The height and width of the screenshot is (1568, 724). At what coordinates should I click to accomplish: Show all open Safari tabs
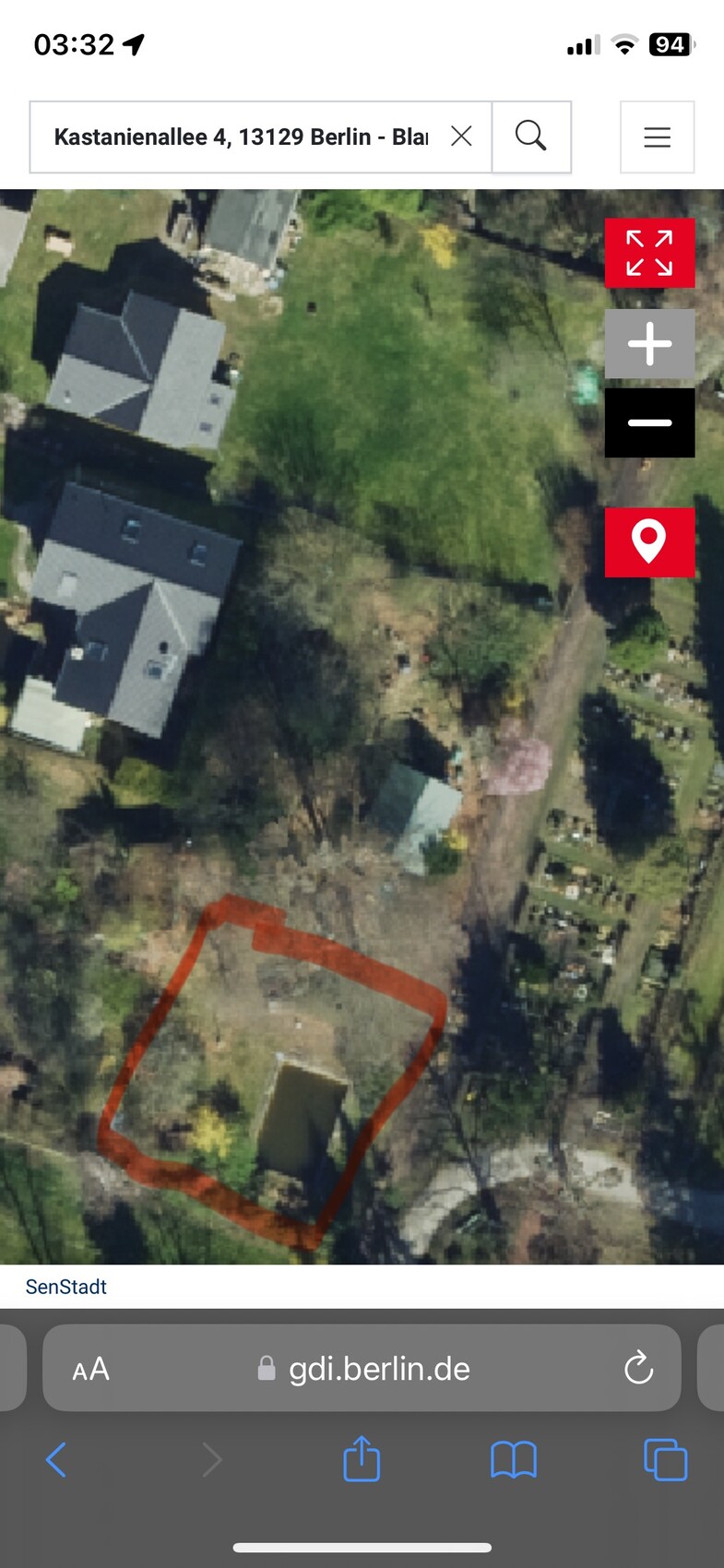(x=665, y=1460)
